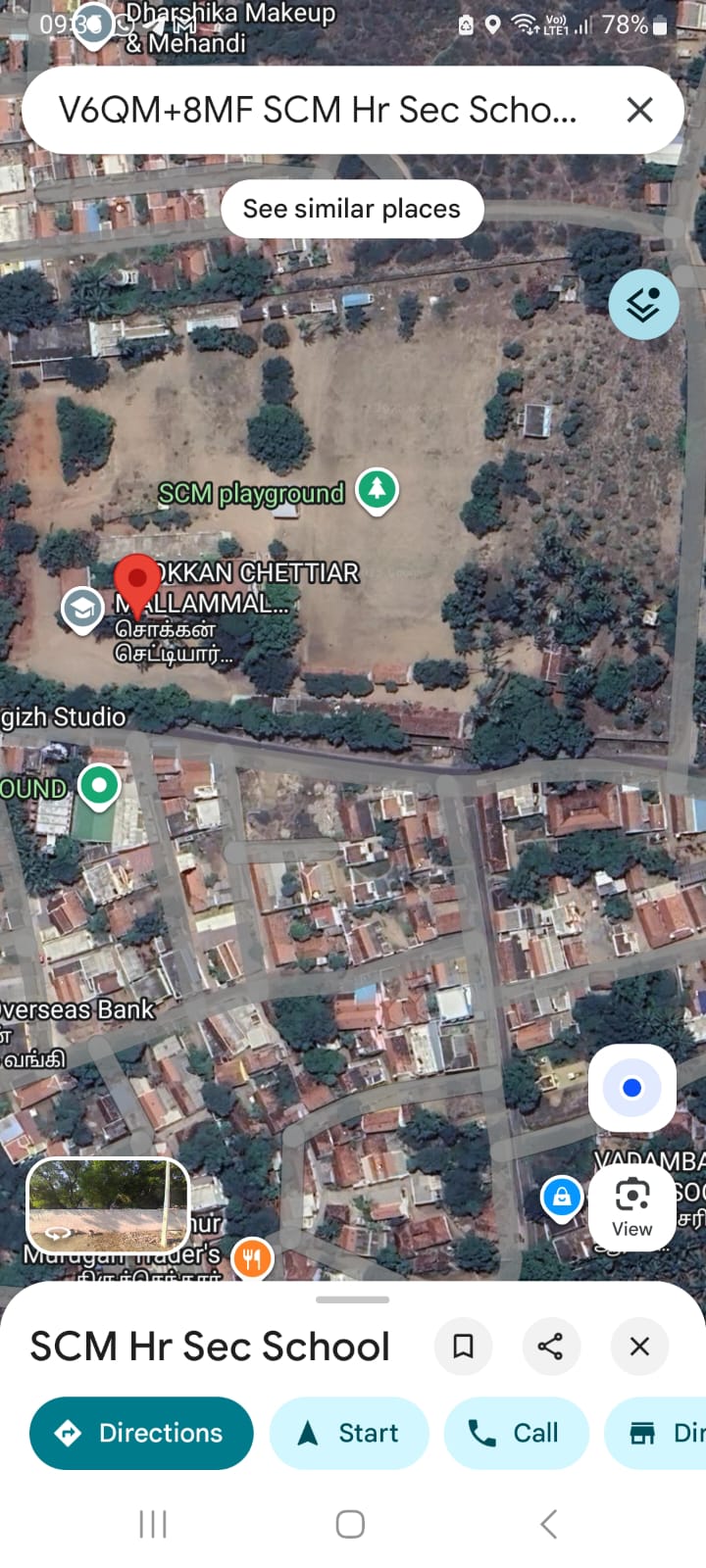Viewport: 706px width, 1568px height.
Task: Get Directions to the school
Action: [x=141, y=1433]
